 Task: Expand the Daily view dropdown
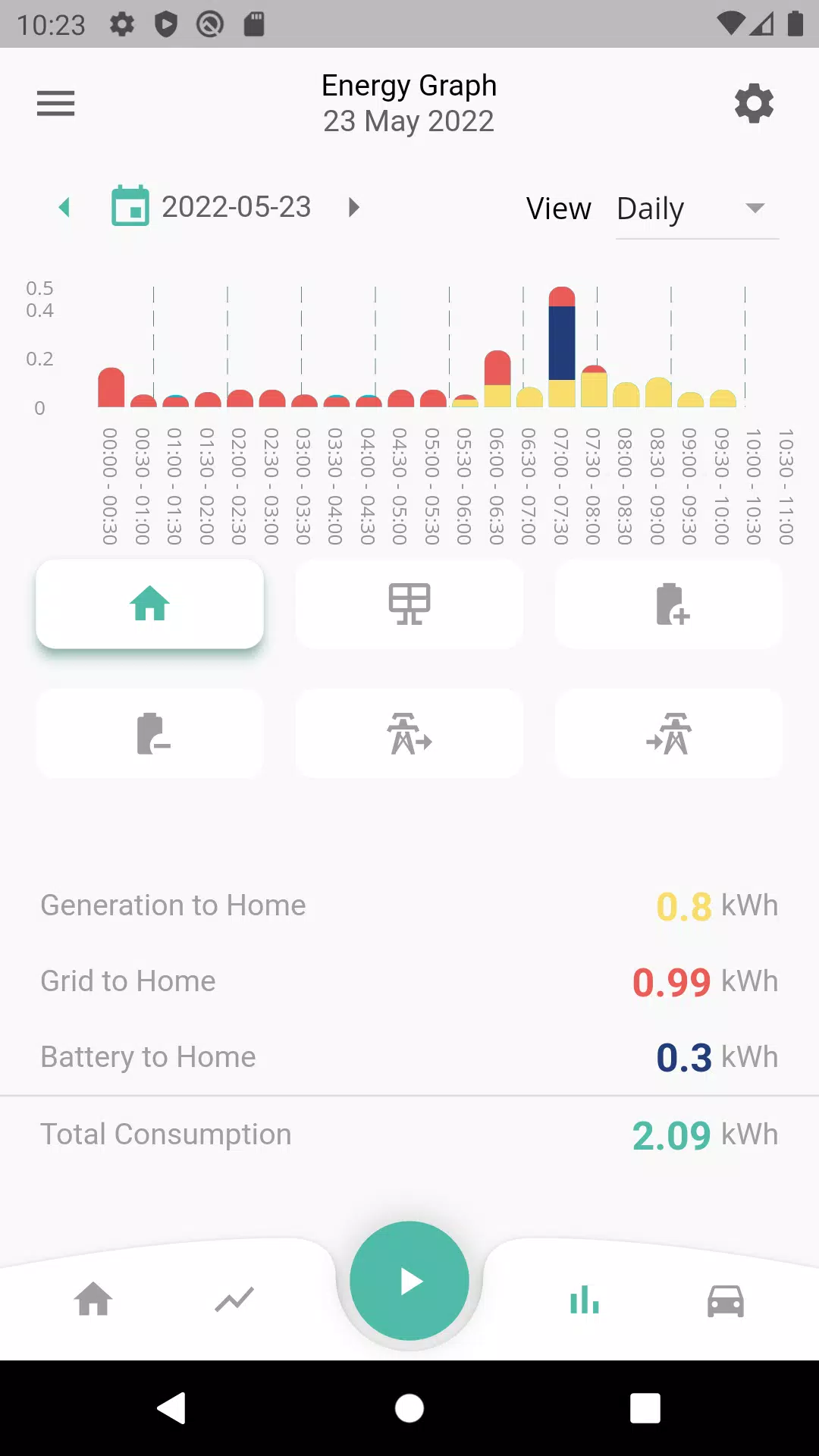click(x=697, y=209)
